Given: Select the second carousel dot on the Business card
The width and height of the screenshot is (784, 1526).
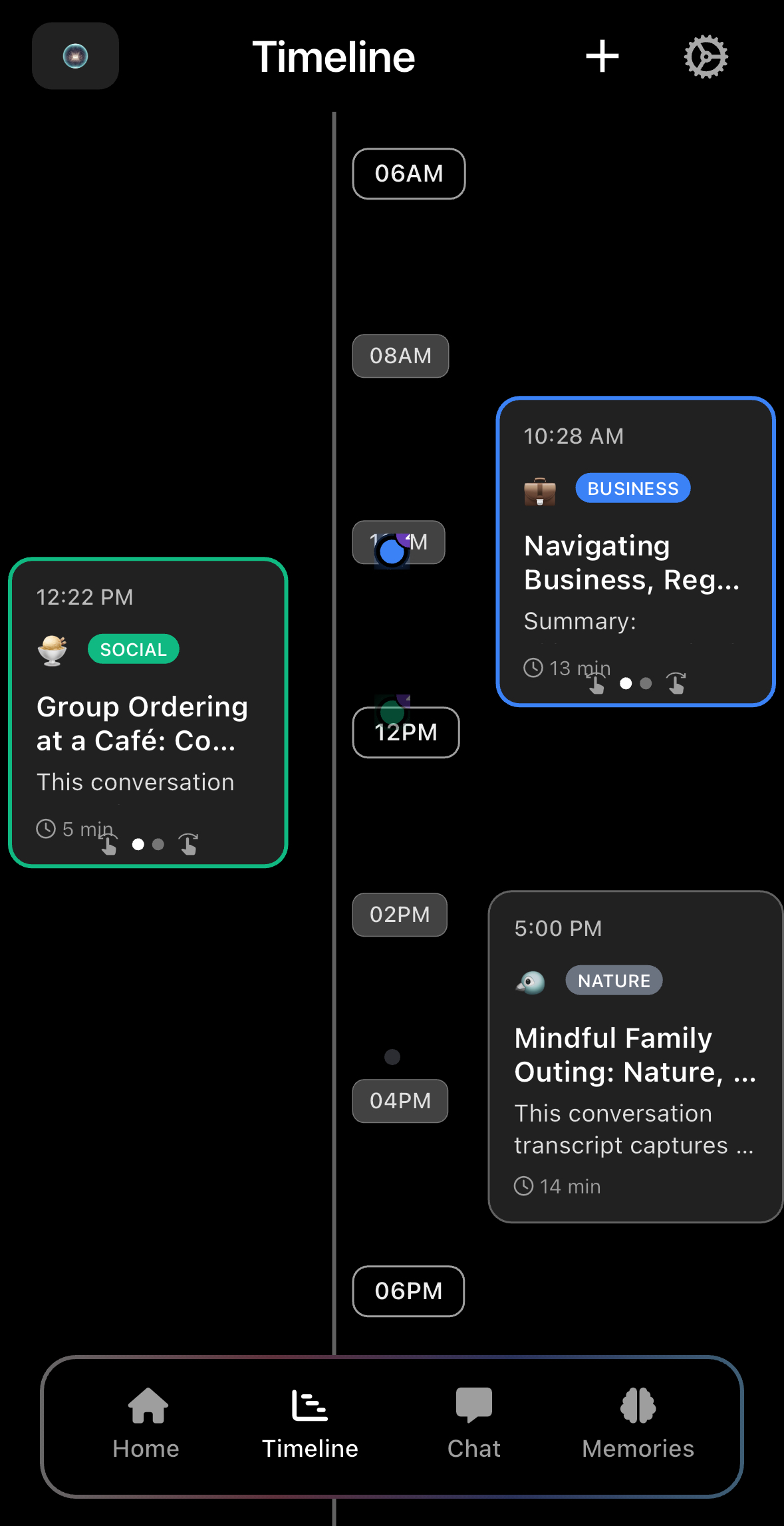Looking at the screenshot, I should coord(645,683).
